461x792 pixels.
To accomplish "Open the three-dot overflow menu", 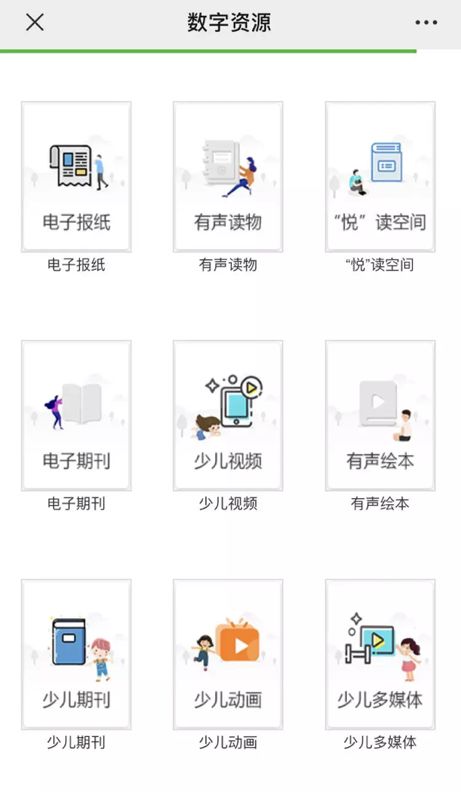I will tap(426, 22).
